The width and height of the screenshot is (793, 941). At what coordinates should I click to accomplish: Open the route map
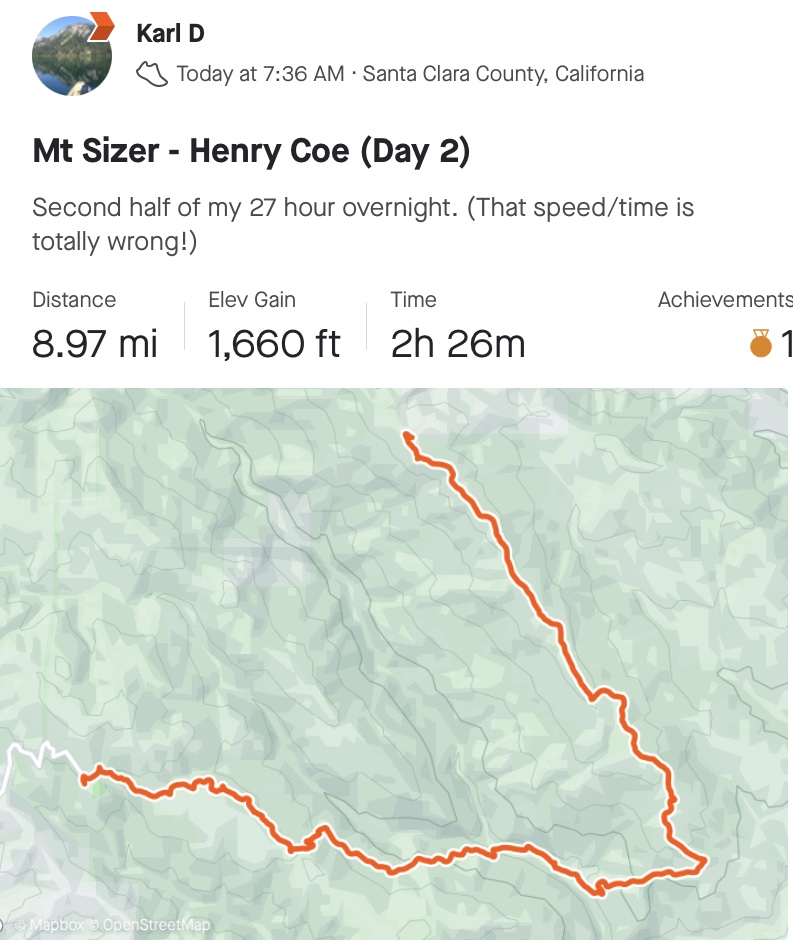coord(396,660)
